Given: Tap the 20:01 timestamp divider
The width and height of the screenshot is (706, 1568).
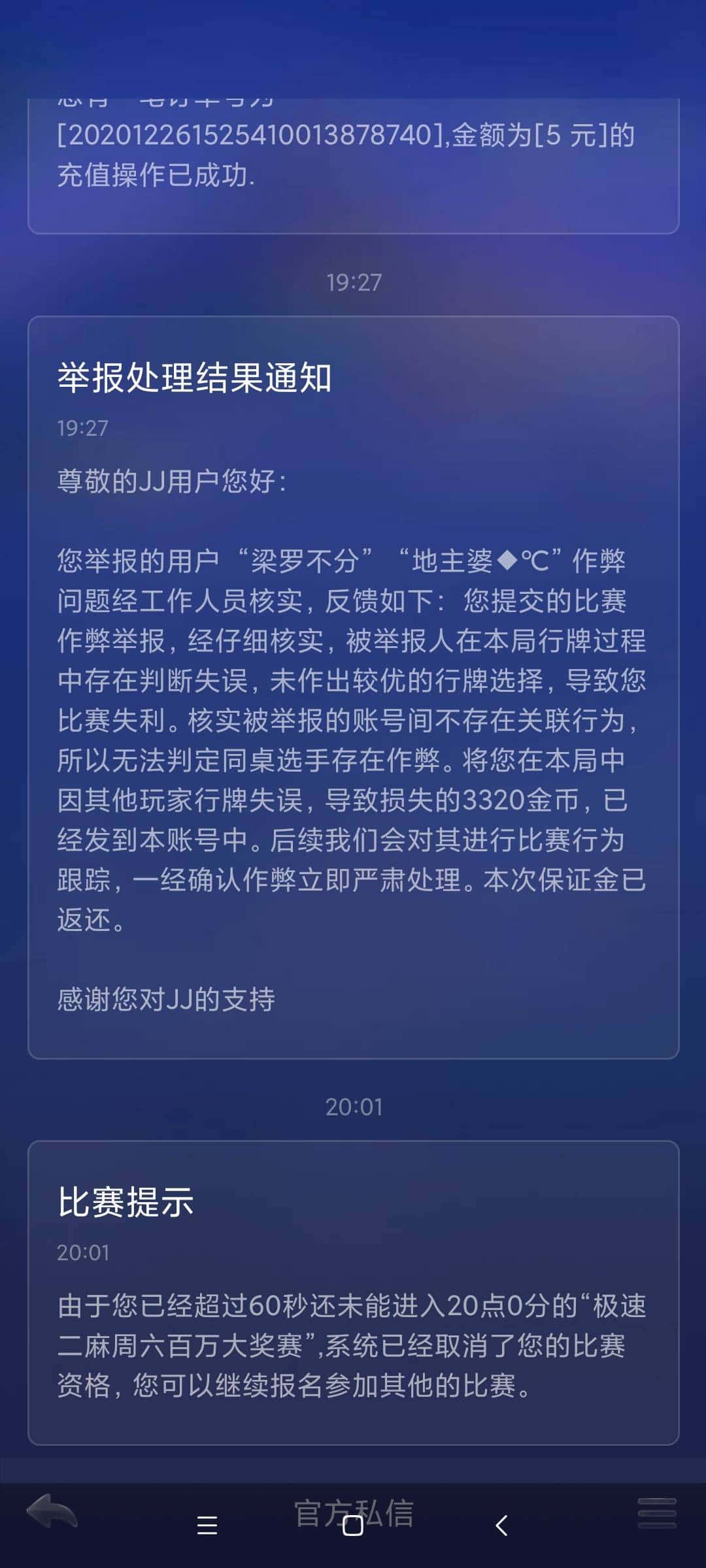Looking at the screenshot, I should pos(353,1106).
